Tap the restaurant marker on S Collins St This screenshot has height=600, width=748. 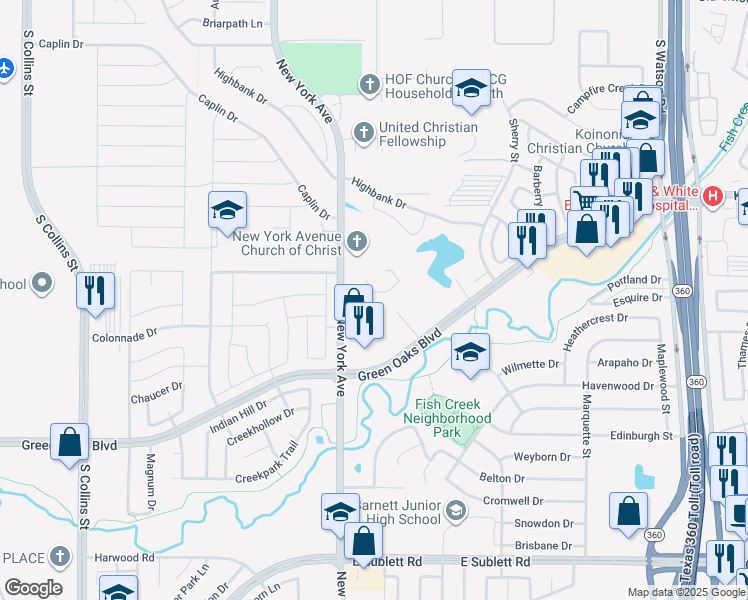97,291
